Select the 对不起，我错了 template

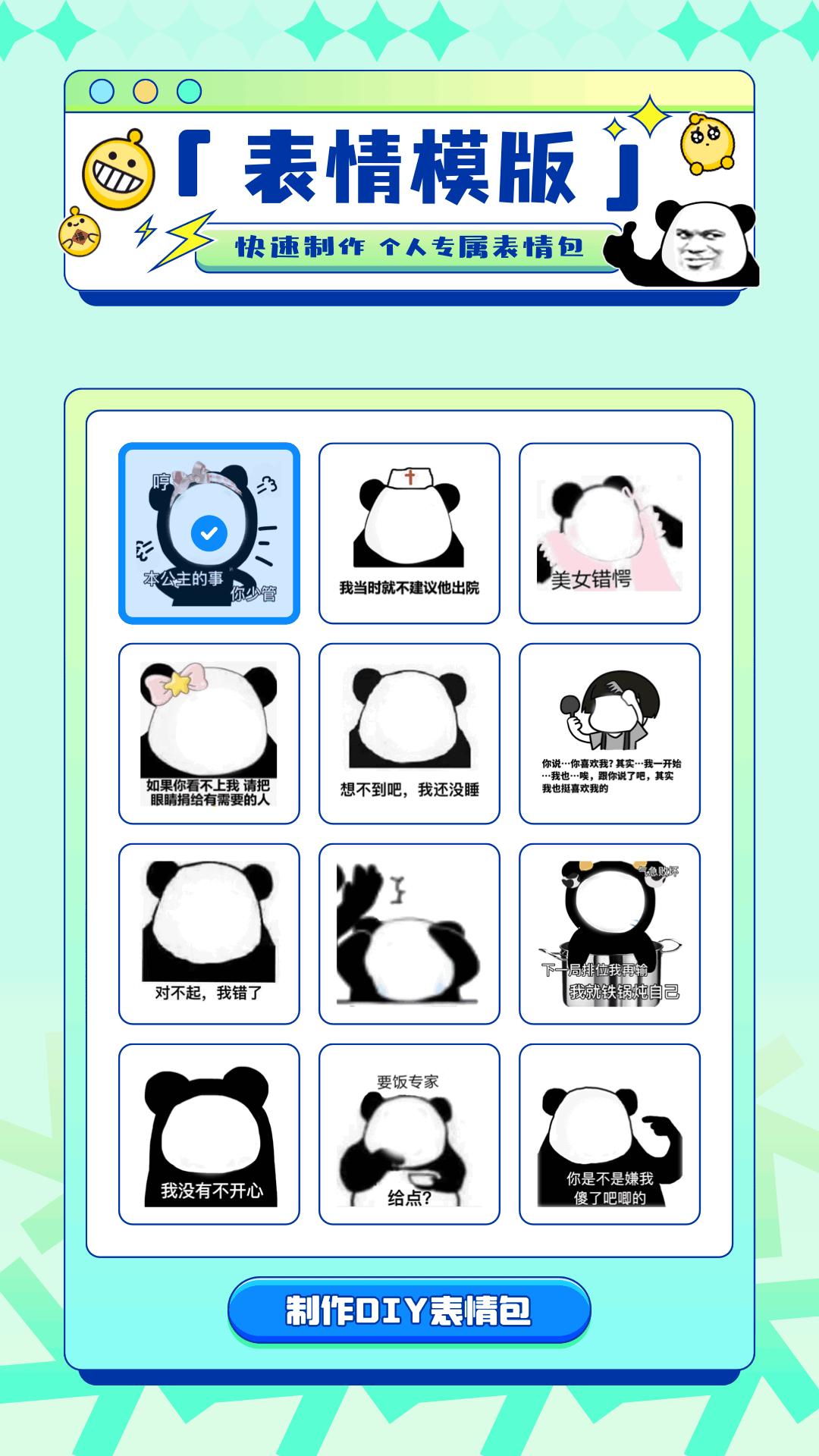pos(209,934)
